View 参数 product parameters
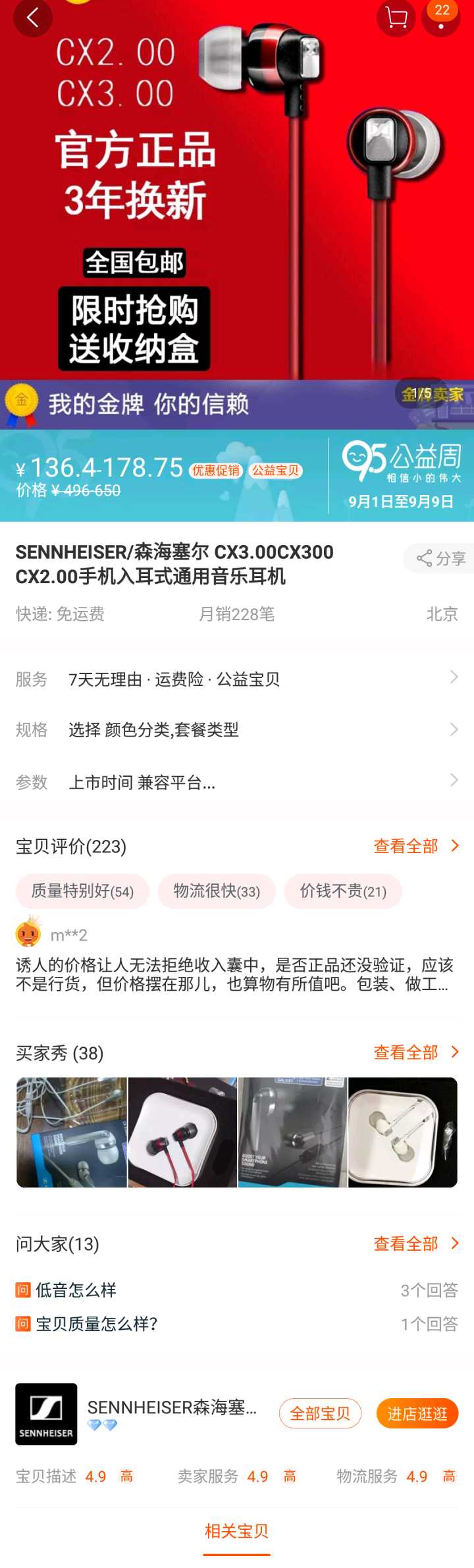Screen dimensions: 474x1568 [x=237, y=782]
